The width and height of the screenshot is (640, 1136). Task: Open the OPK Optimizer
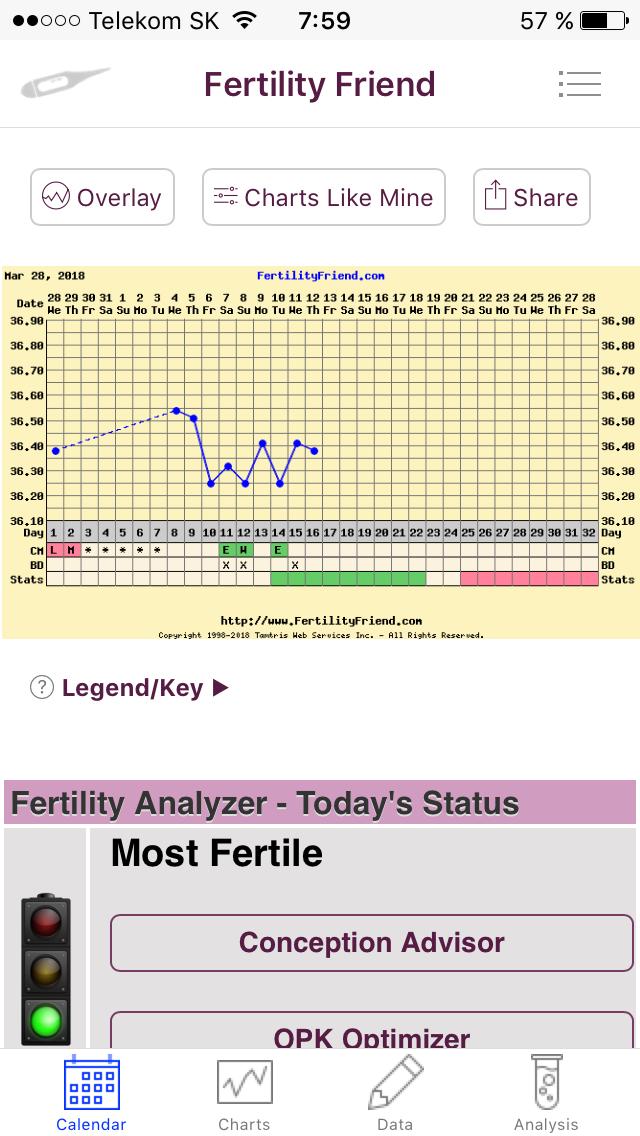[x=371, y=1034]
